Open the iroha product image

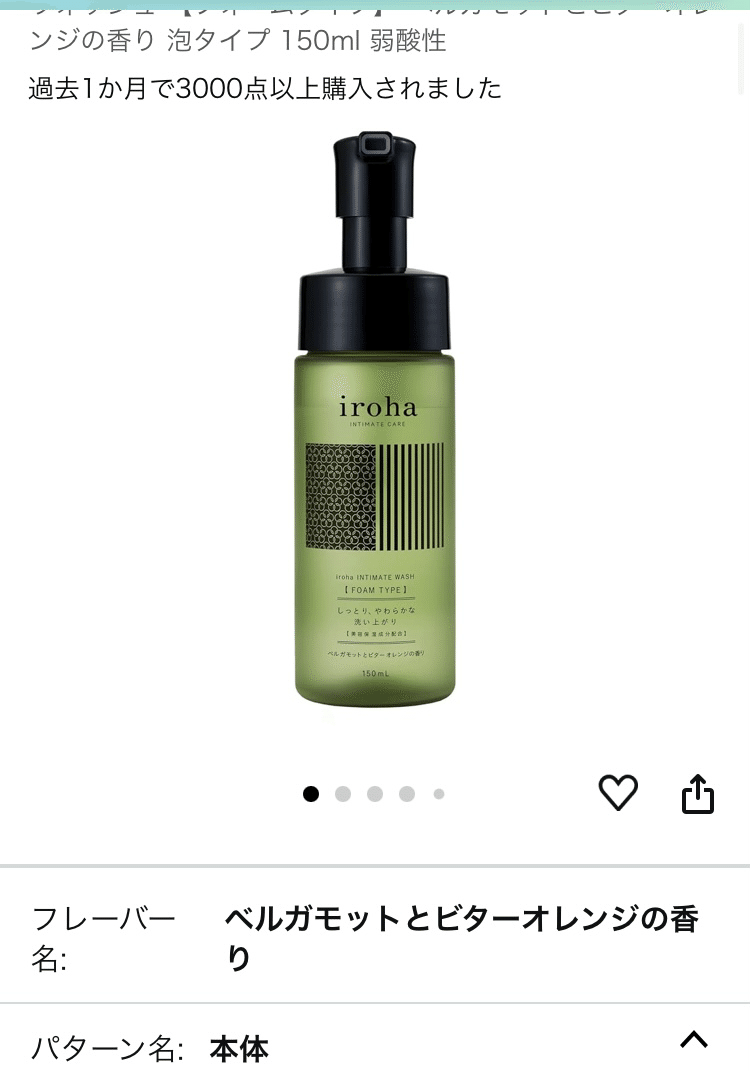(375, 420)
